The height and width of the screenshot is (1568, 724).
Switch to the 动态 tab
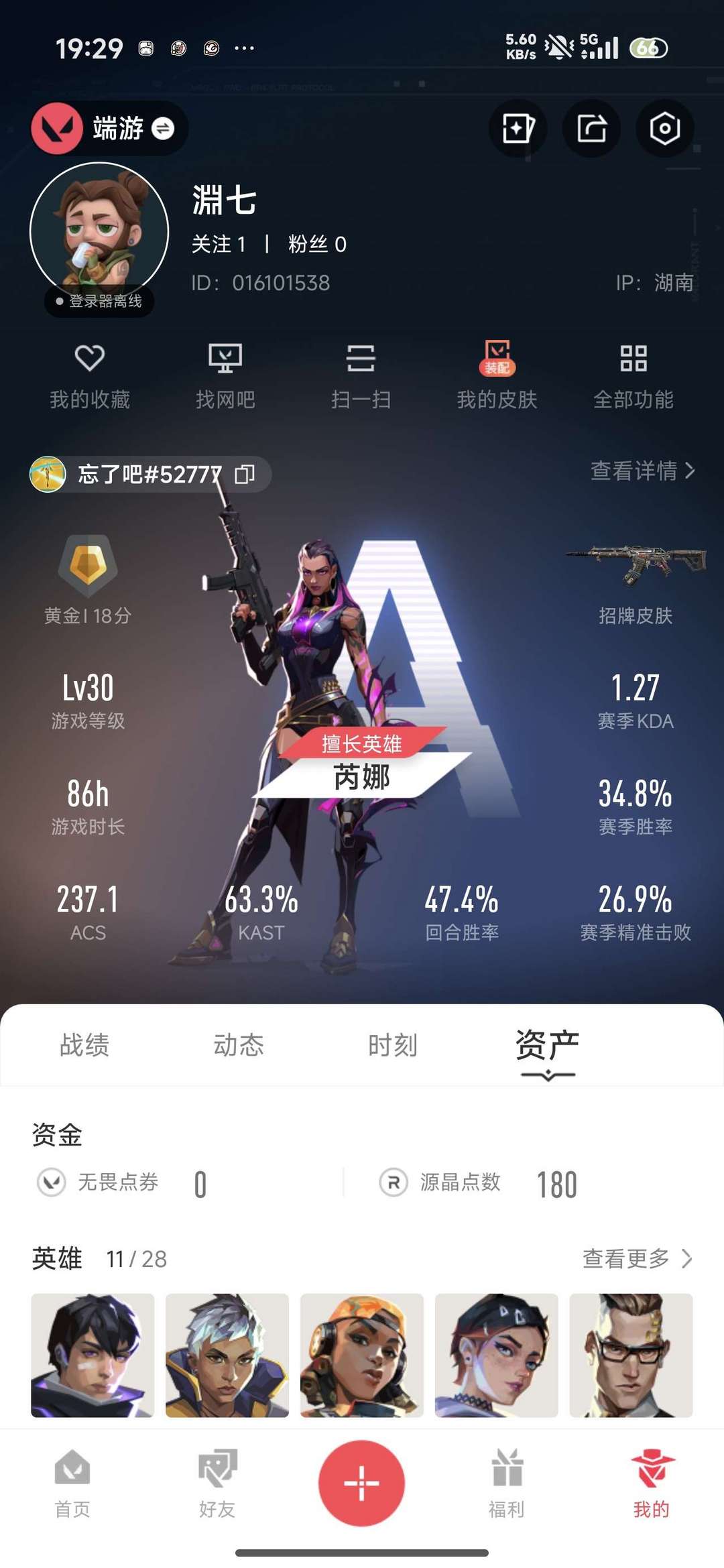[239, 1045]
